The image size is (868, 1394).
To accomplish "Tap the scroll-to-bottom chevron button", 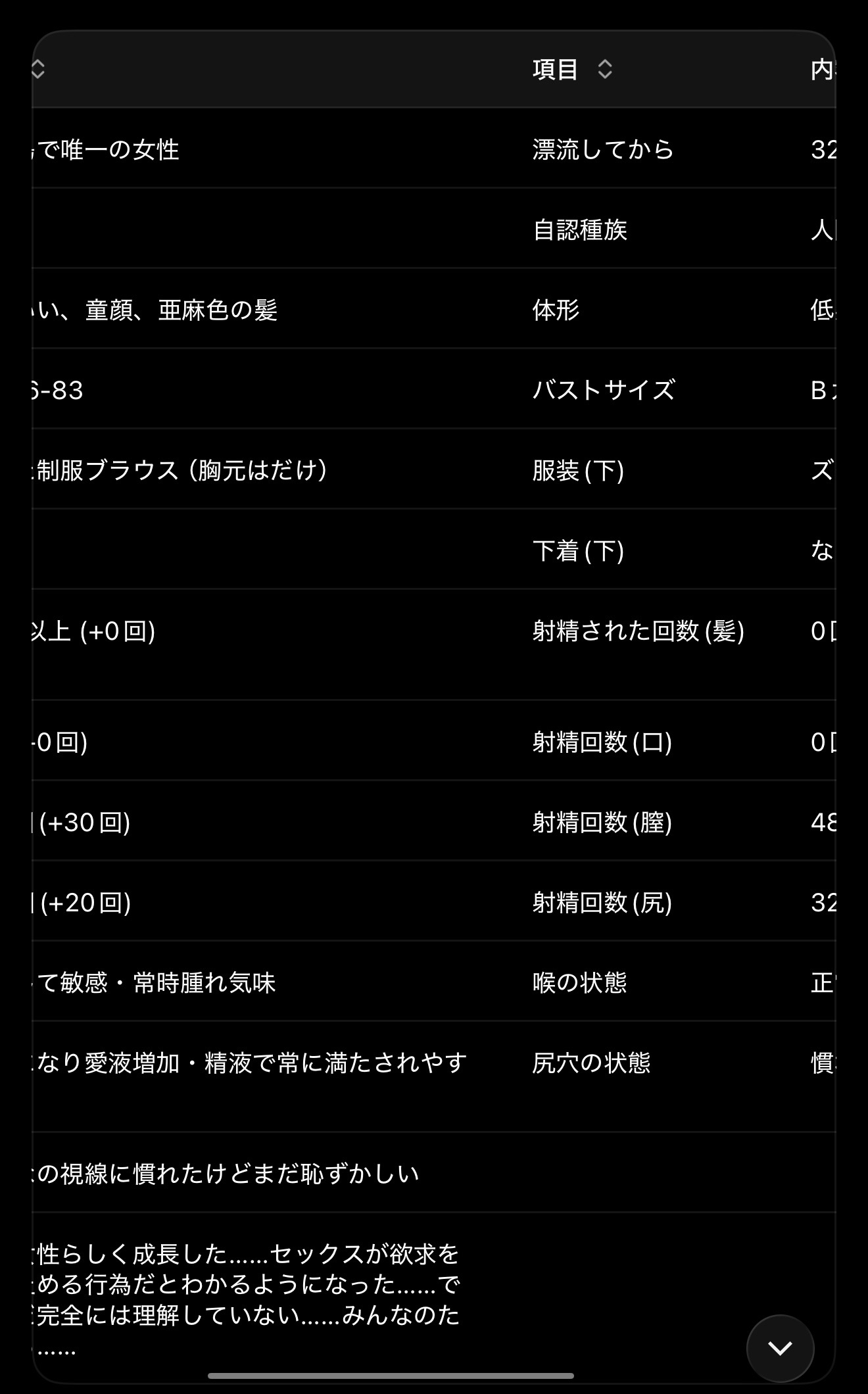I will tap(780, 1349).
